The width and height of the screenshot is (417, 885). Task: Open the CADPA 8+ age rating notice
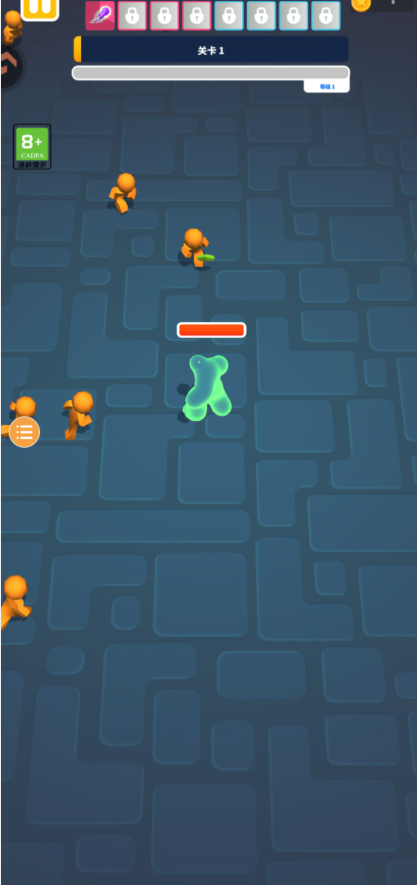pos(32,147)
